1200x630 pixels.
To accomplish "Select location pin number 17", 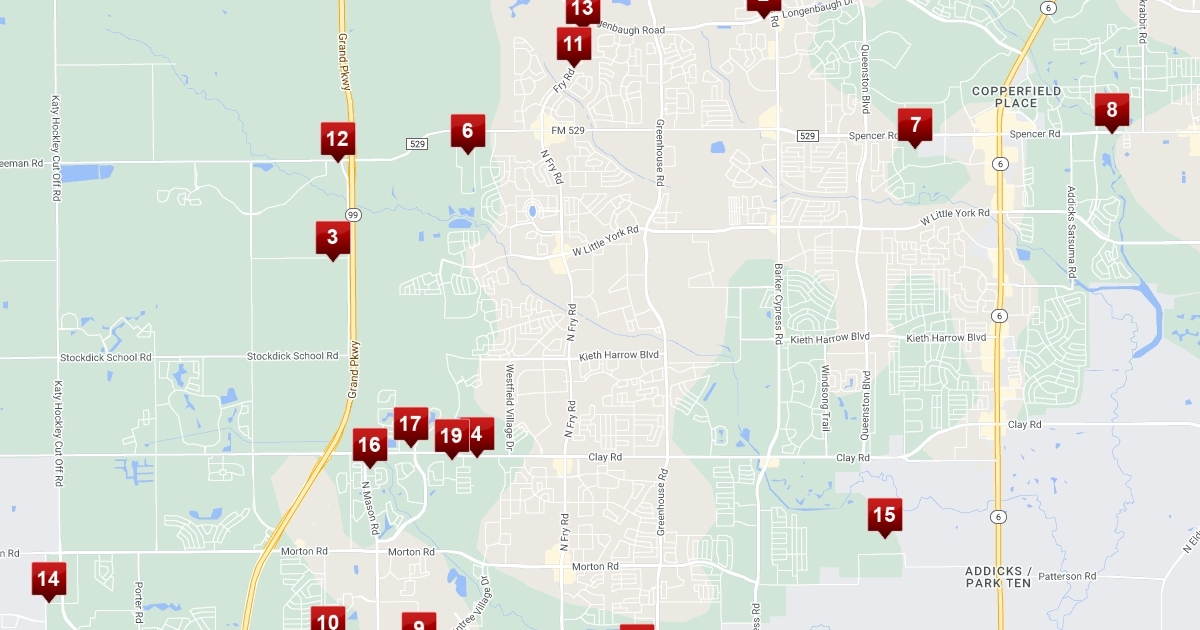I will coord(410,424).
